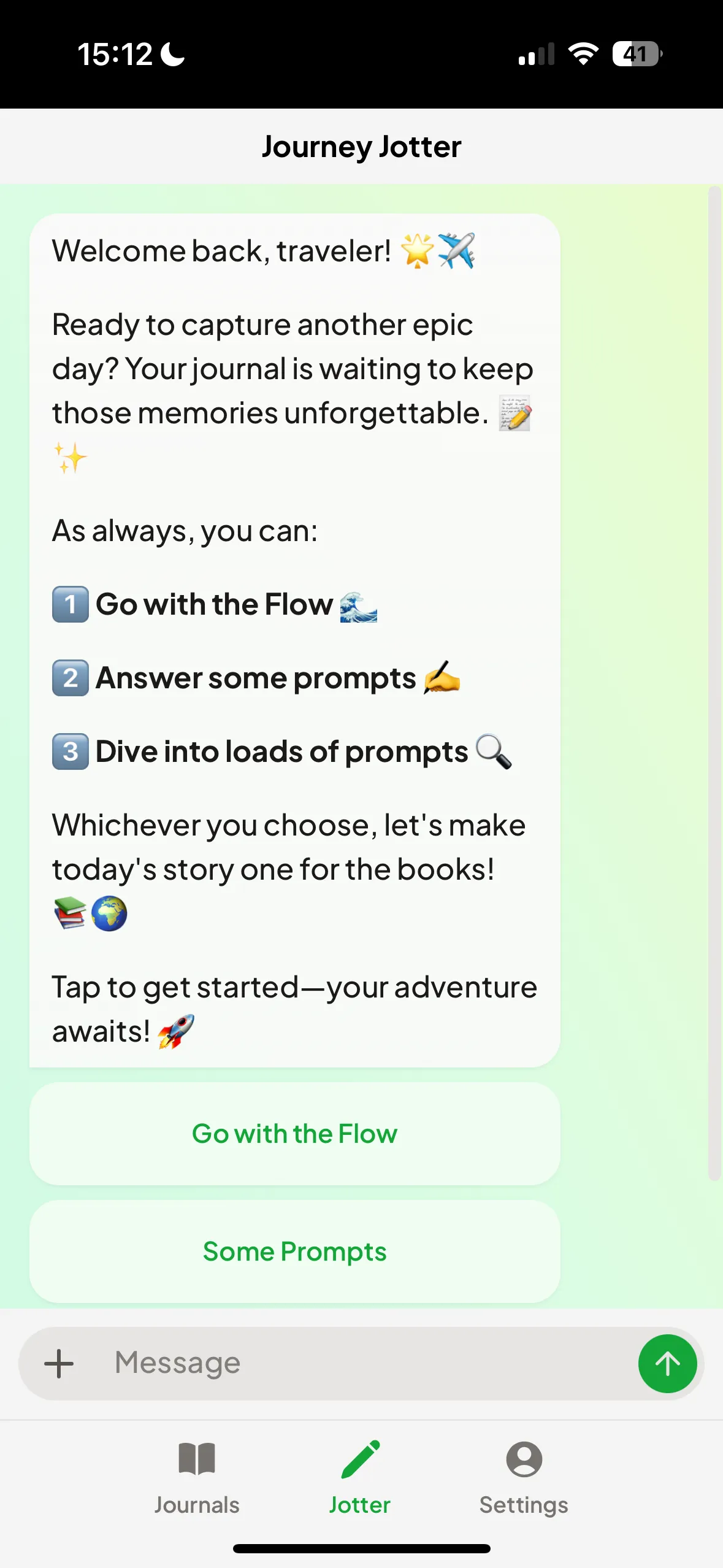Go to the Settings tab
This screenshot has width=723, height=1568.
tap(524, 1478)
